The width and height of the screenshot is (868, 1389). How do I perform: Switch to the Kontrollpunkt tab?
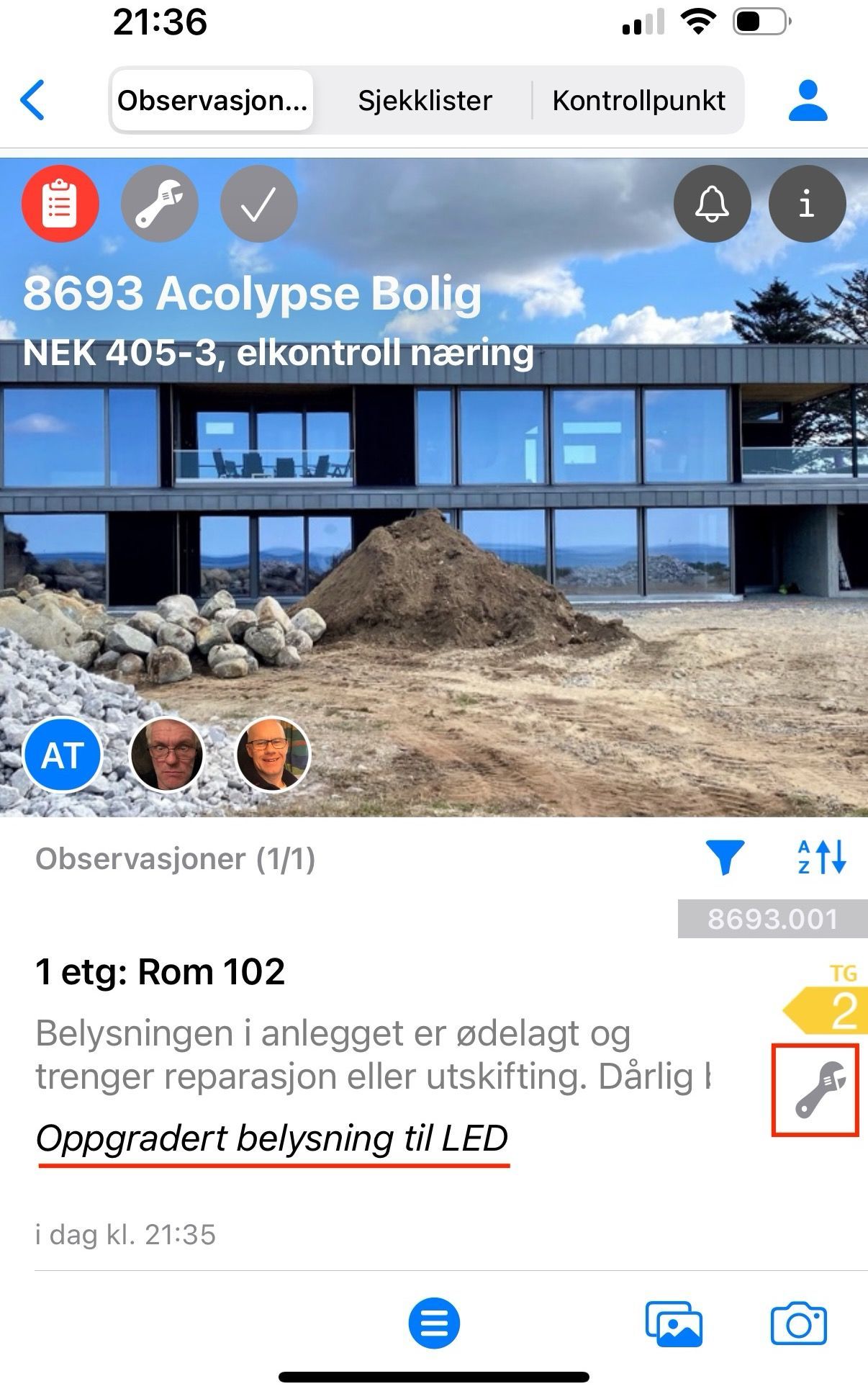tap(638, 100)
